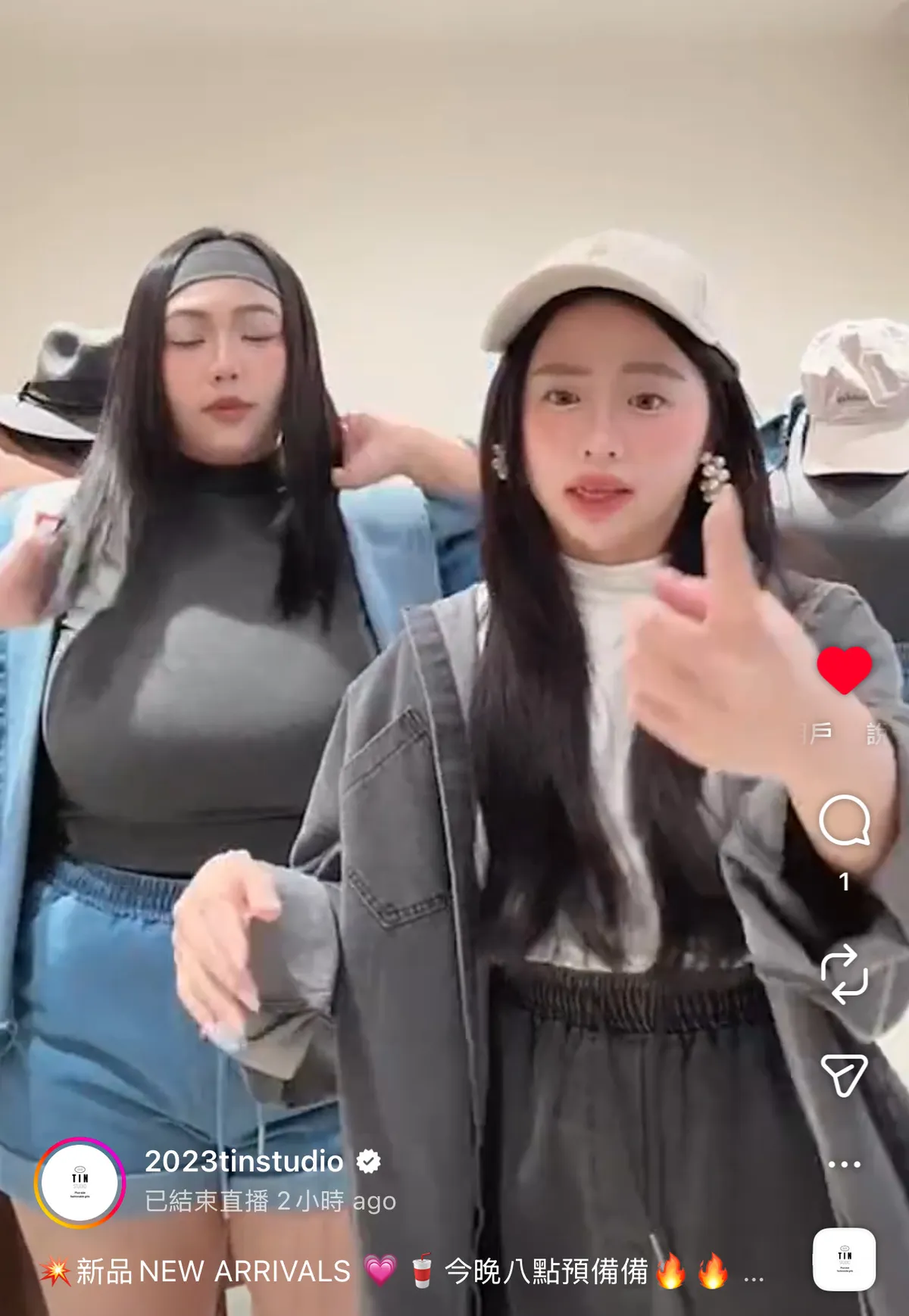Open 2023tinstudio profile picture
The image size is (909, 1316).
[x=80, y=1182]
